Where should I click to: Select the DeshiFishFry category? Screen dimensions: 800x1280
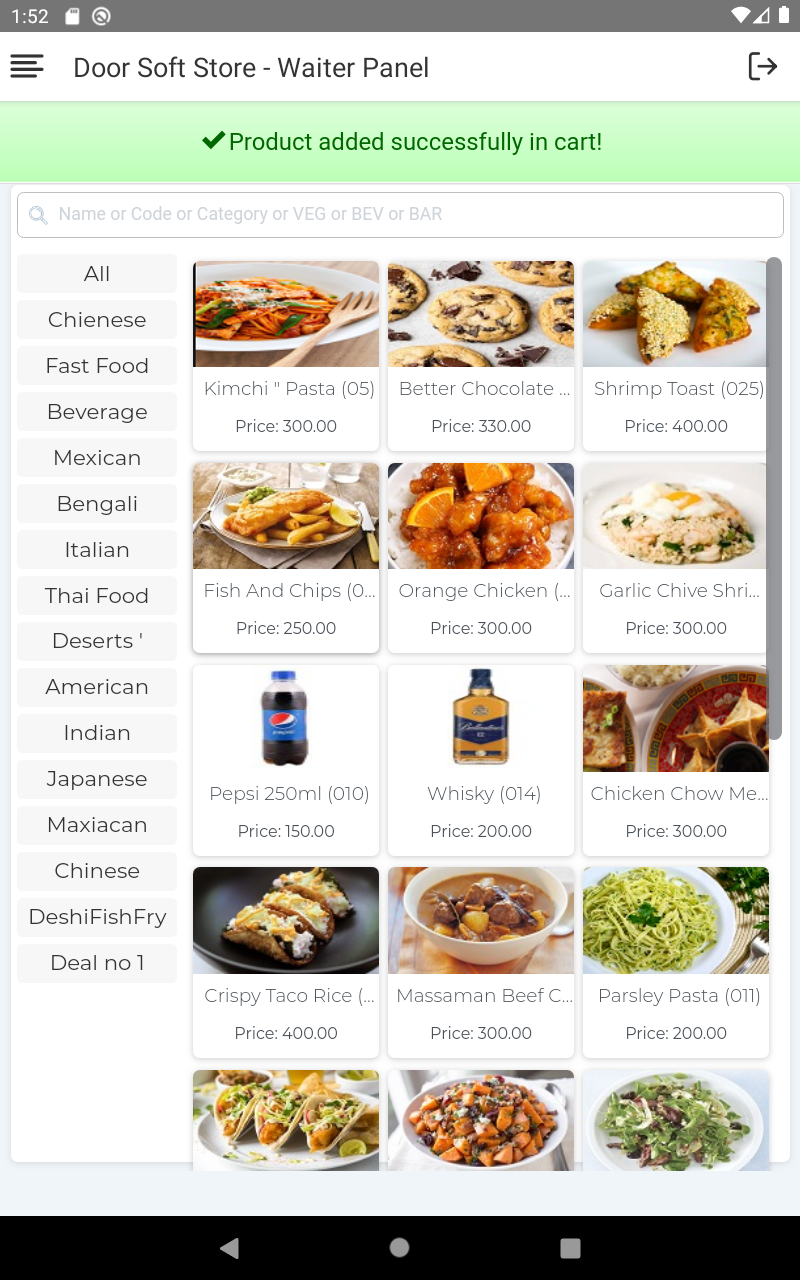tap(96, 917)
